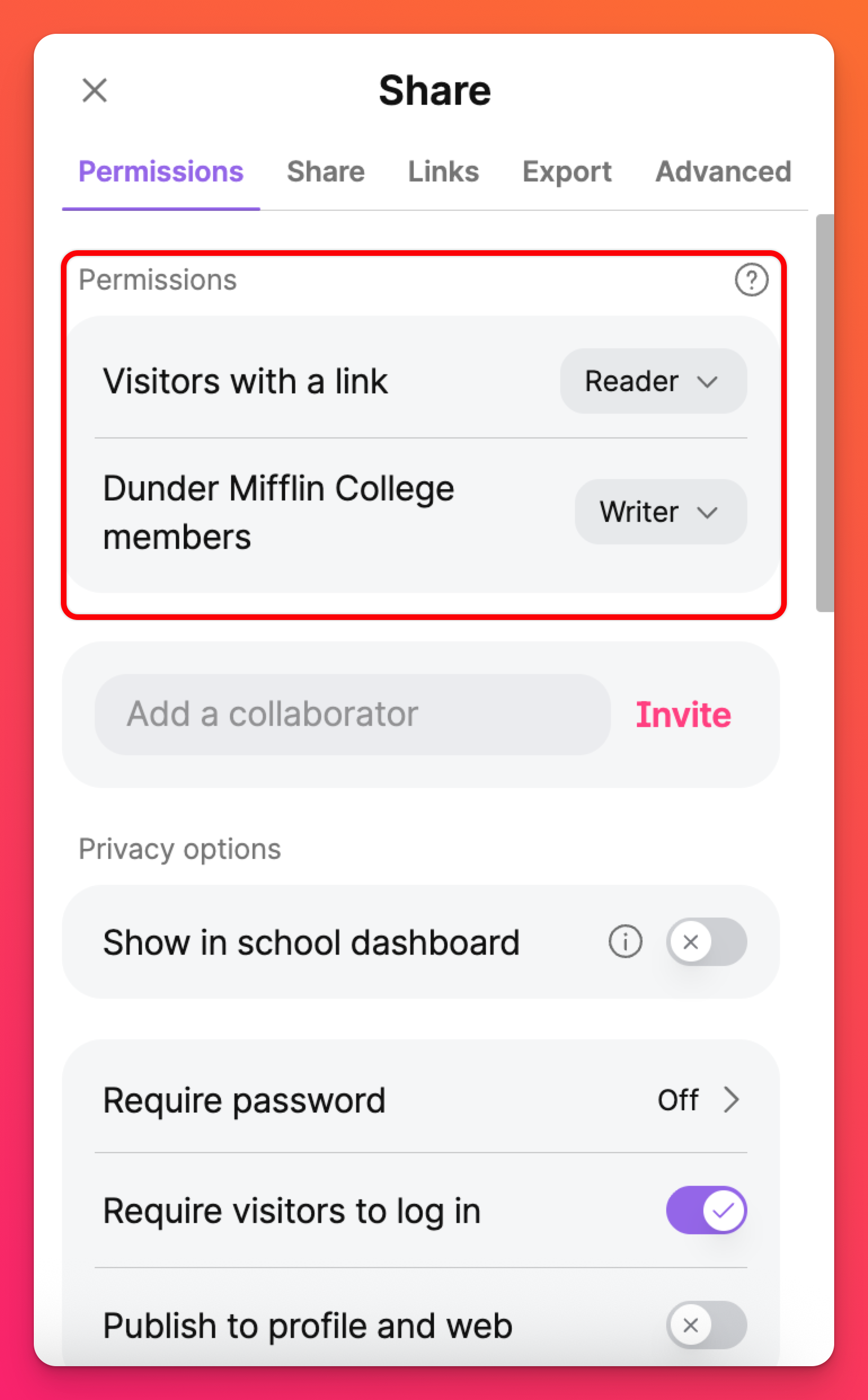
Task: Change Dunder Mifflin College members Writer dropdown
Action: click(x=660, y=511)
